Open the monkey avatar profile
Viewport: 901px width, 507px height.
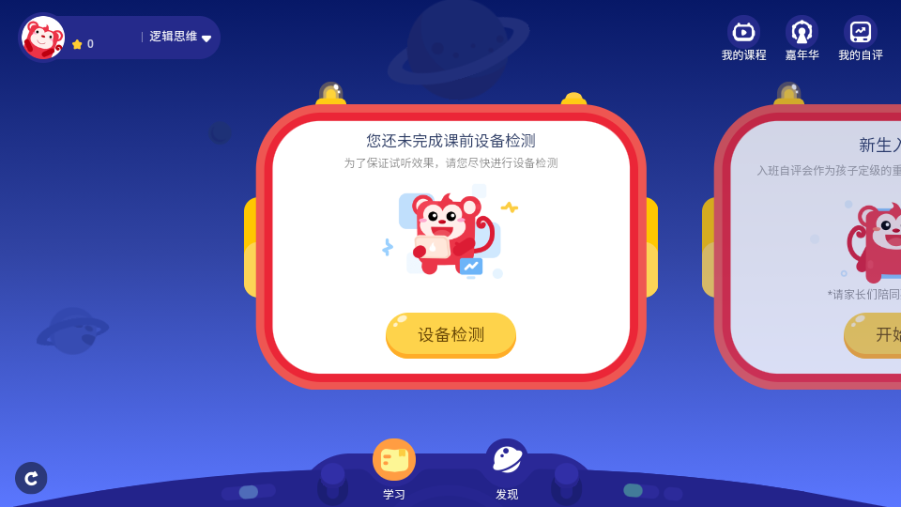pyautogui.click(x=43, y=37)
